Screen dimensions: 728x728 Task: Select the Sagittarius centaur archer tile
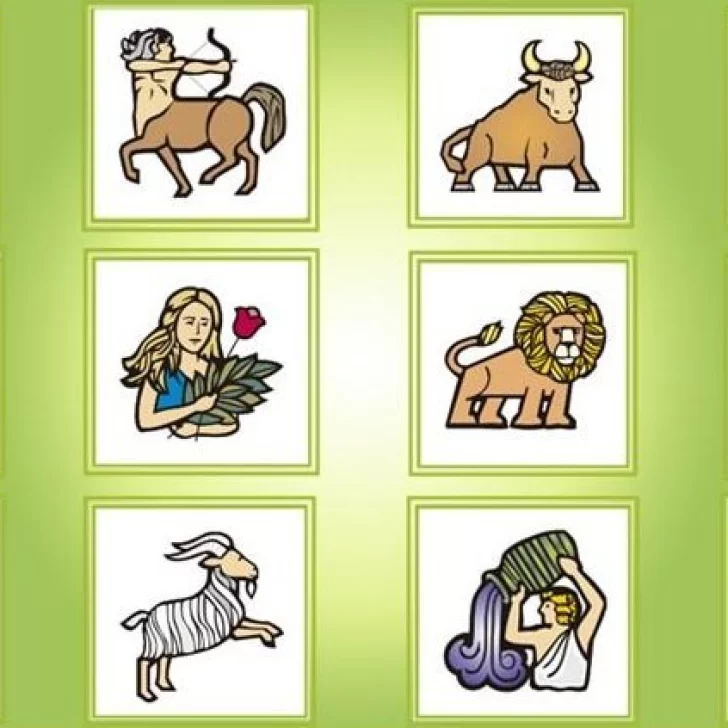(201, 116)
